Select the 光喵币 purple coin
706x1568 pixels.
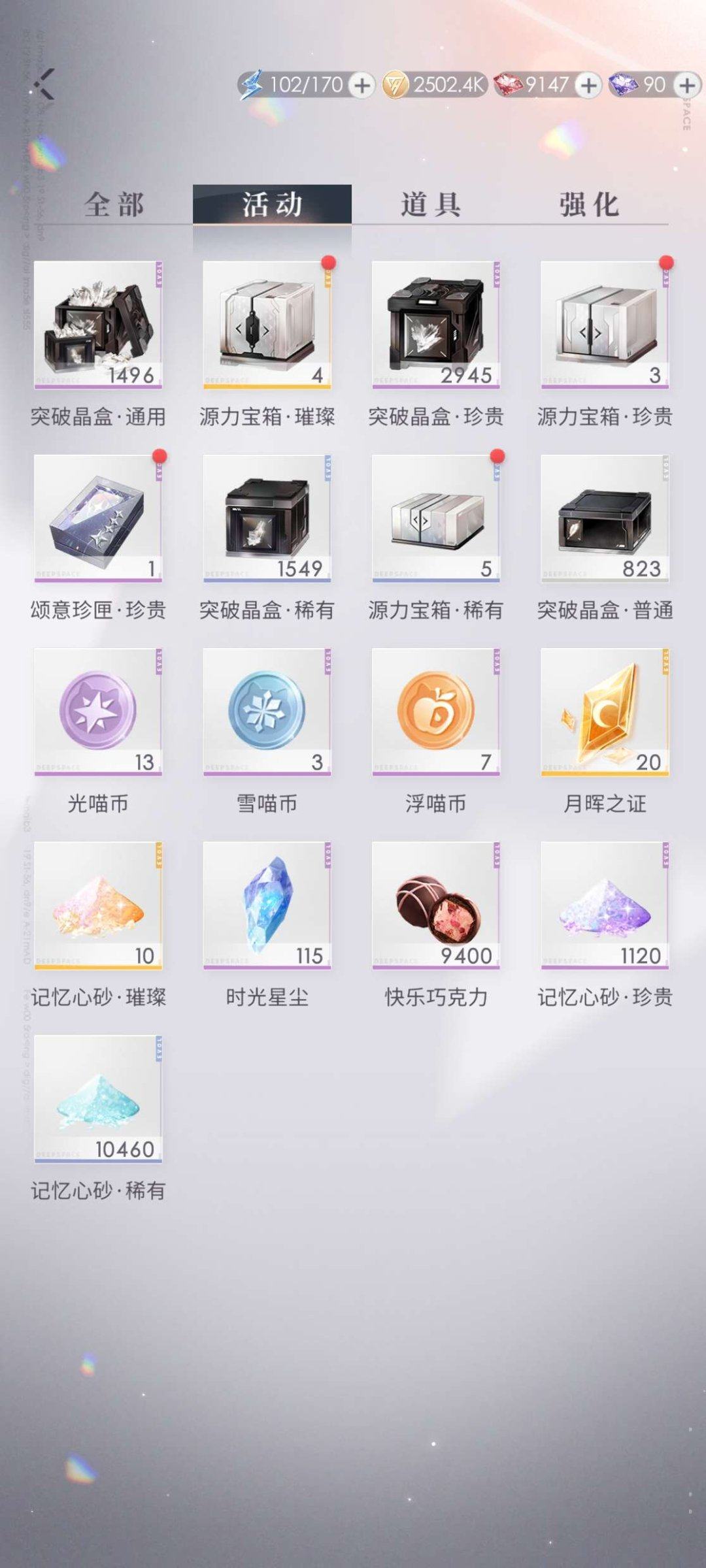(97, 712)
